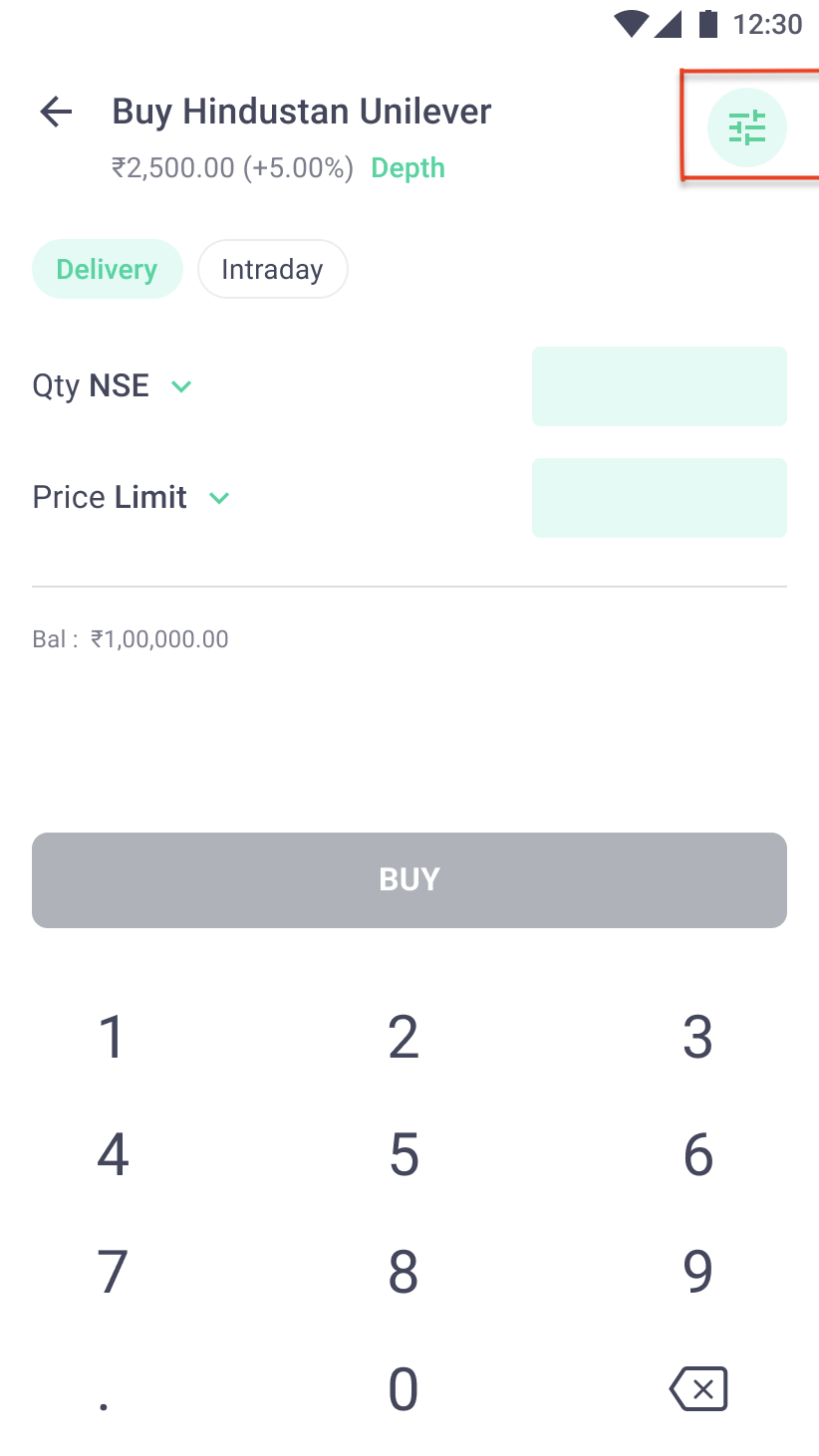
Task: Open the order settings sliders icon
Action: 746,127
